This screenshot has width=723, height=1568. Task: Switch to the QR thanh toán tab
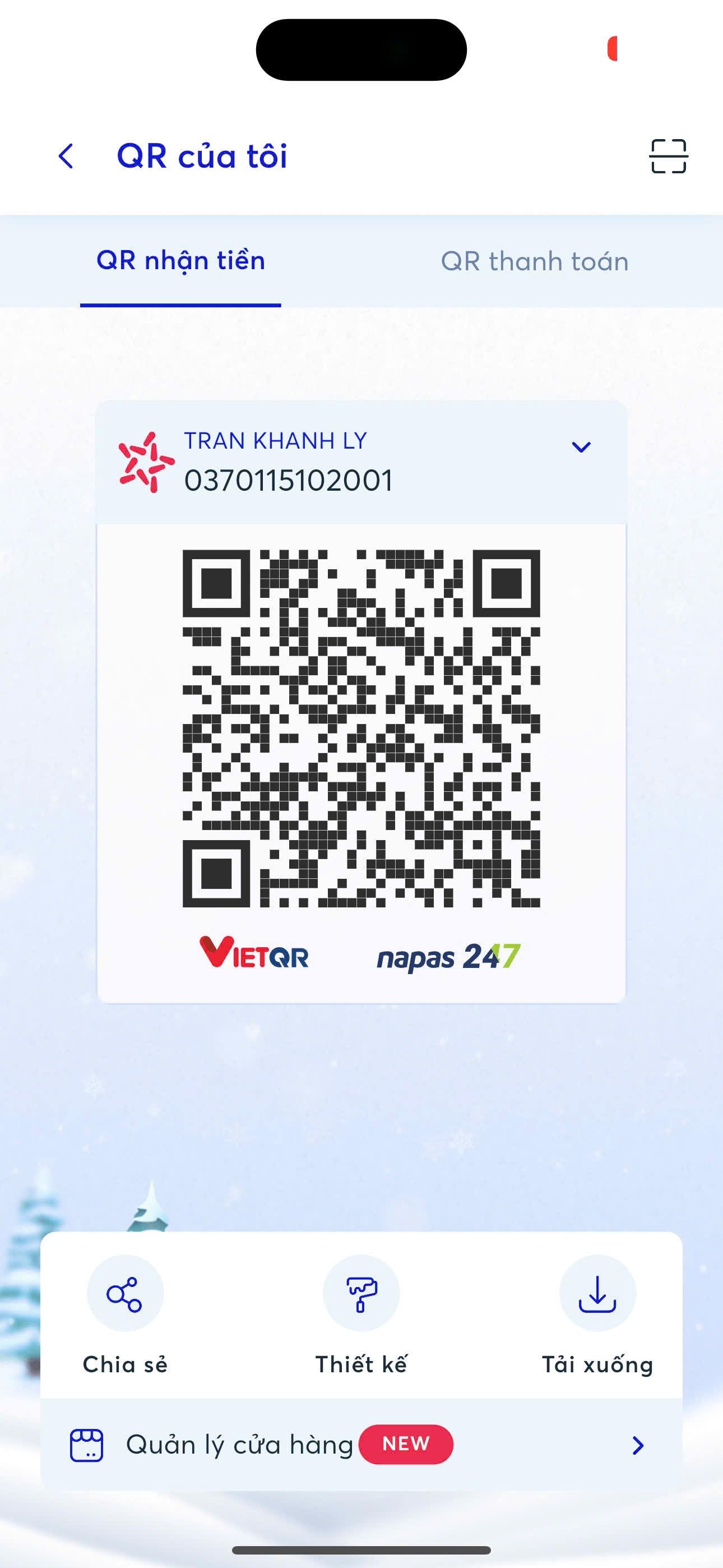(x=534, y=261)
